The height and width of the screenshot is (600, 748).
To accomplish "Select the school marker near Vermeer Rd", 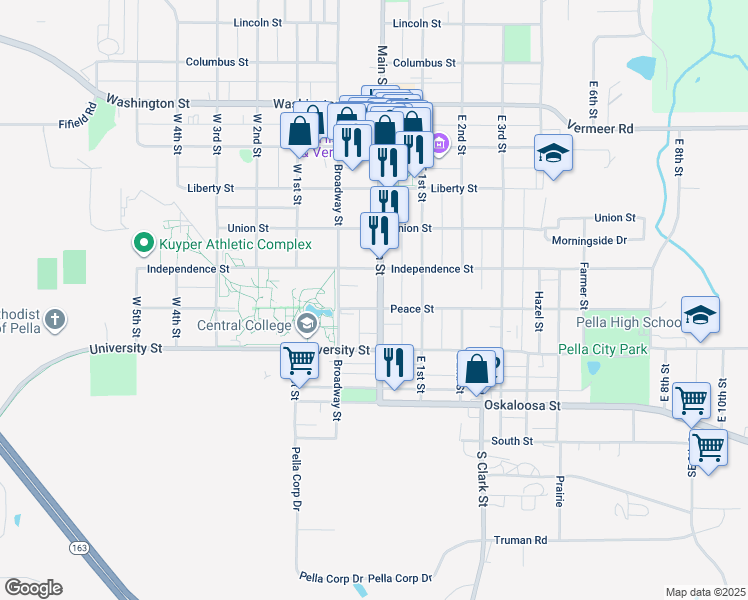I will click(553, 154).
